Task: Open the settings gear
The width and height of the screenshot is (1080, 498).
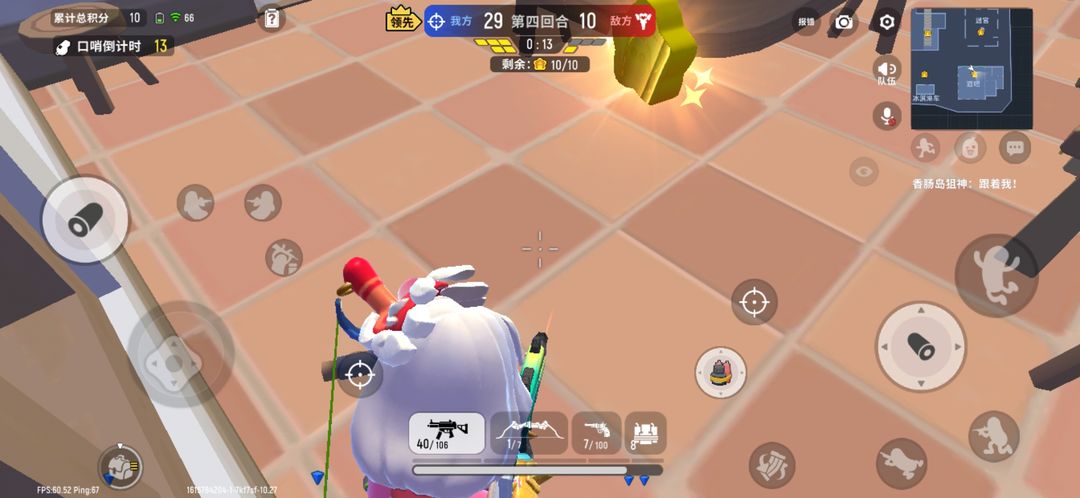Action: [x=887, y=21]
